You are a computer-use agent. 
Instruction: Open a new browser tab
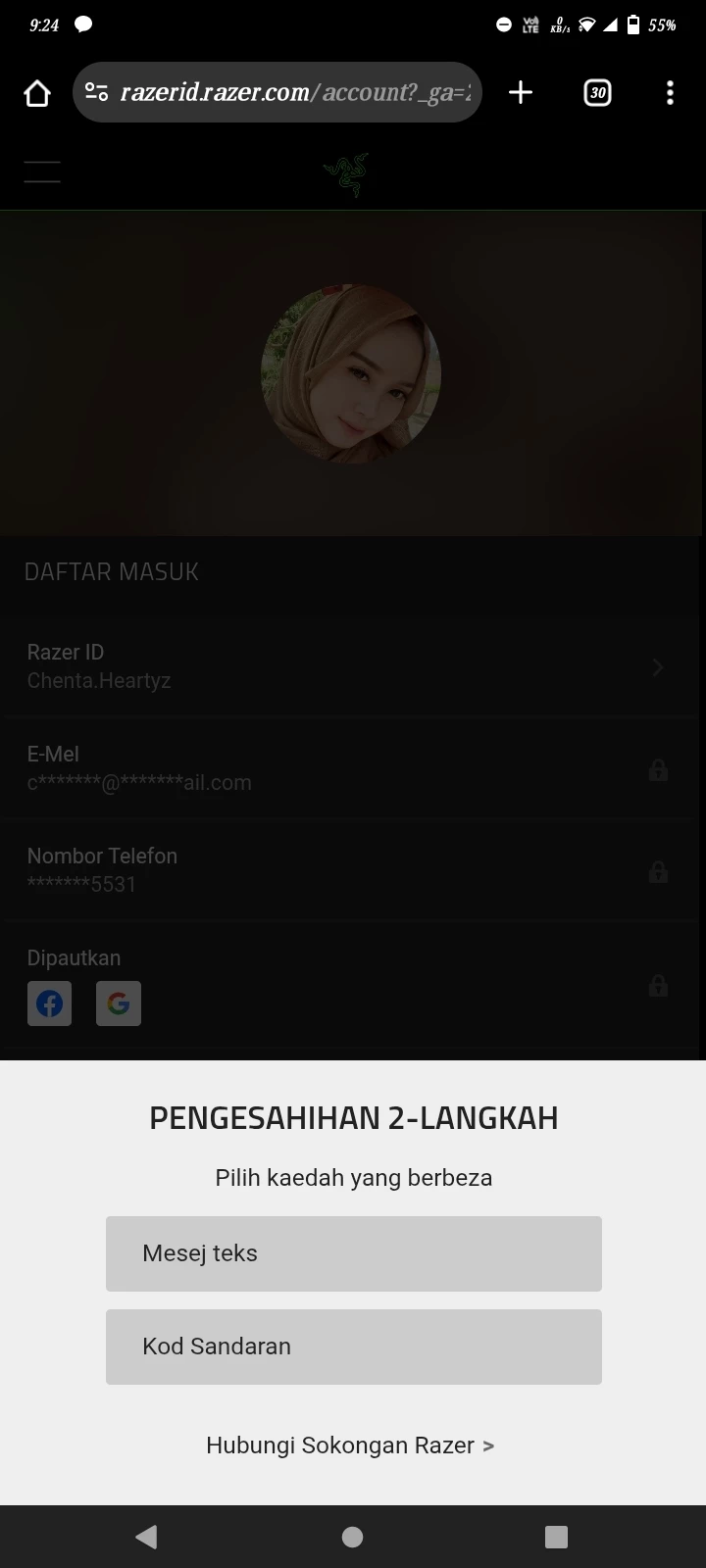point(521,93)
